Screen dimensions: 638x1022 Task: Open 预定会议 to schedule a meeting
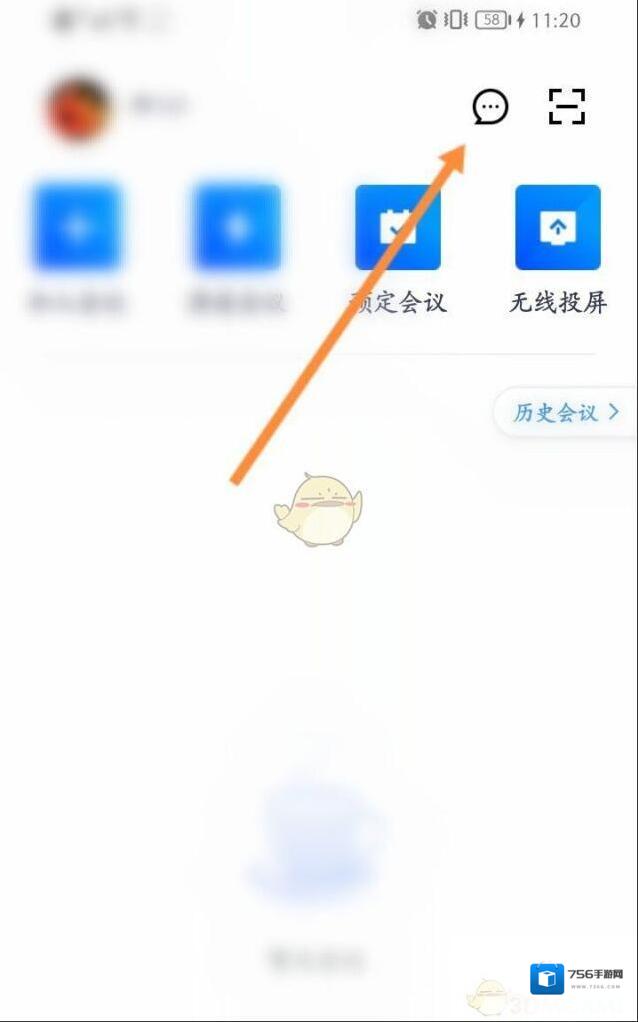397,228
